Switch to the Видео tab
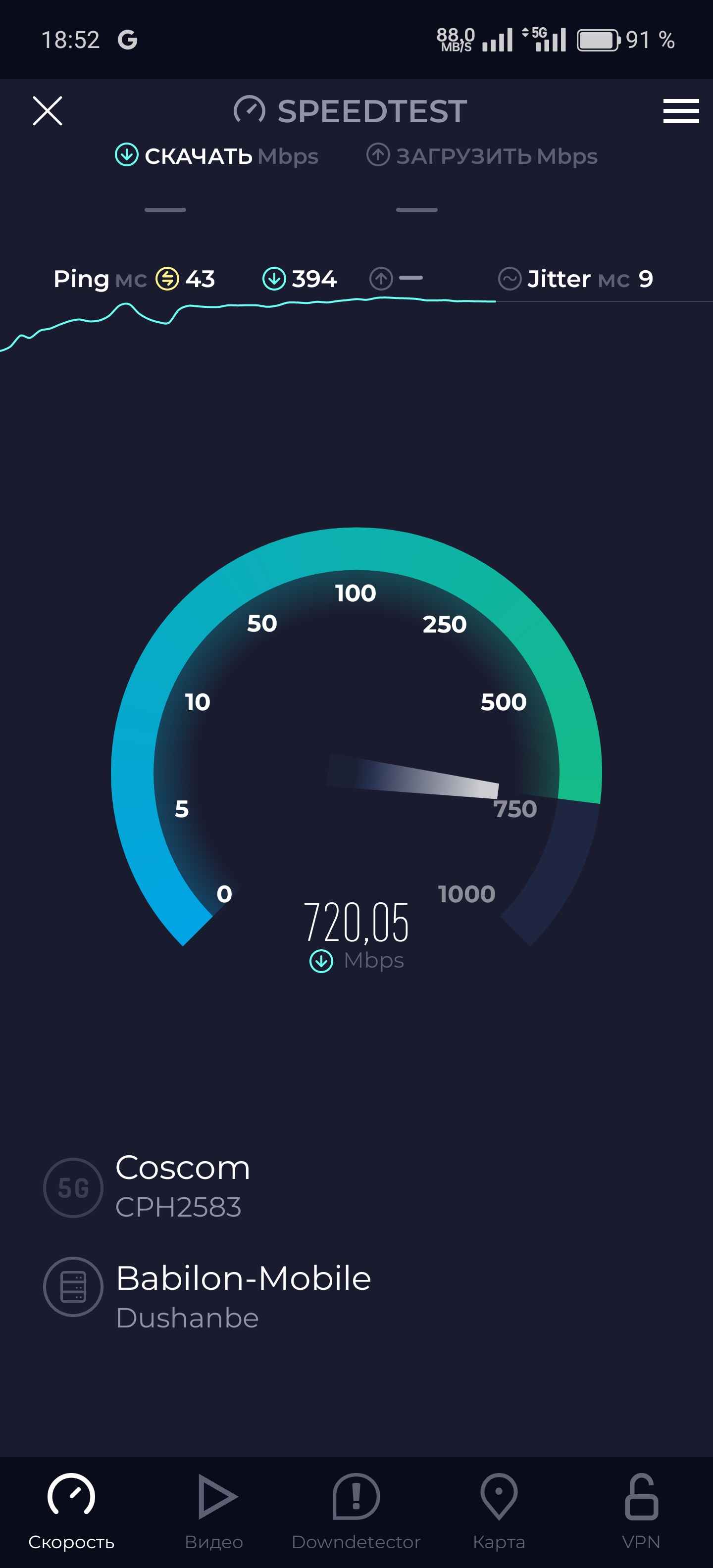Screen dimensions: 713x1568 (x=214, y=1511)
